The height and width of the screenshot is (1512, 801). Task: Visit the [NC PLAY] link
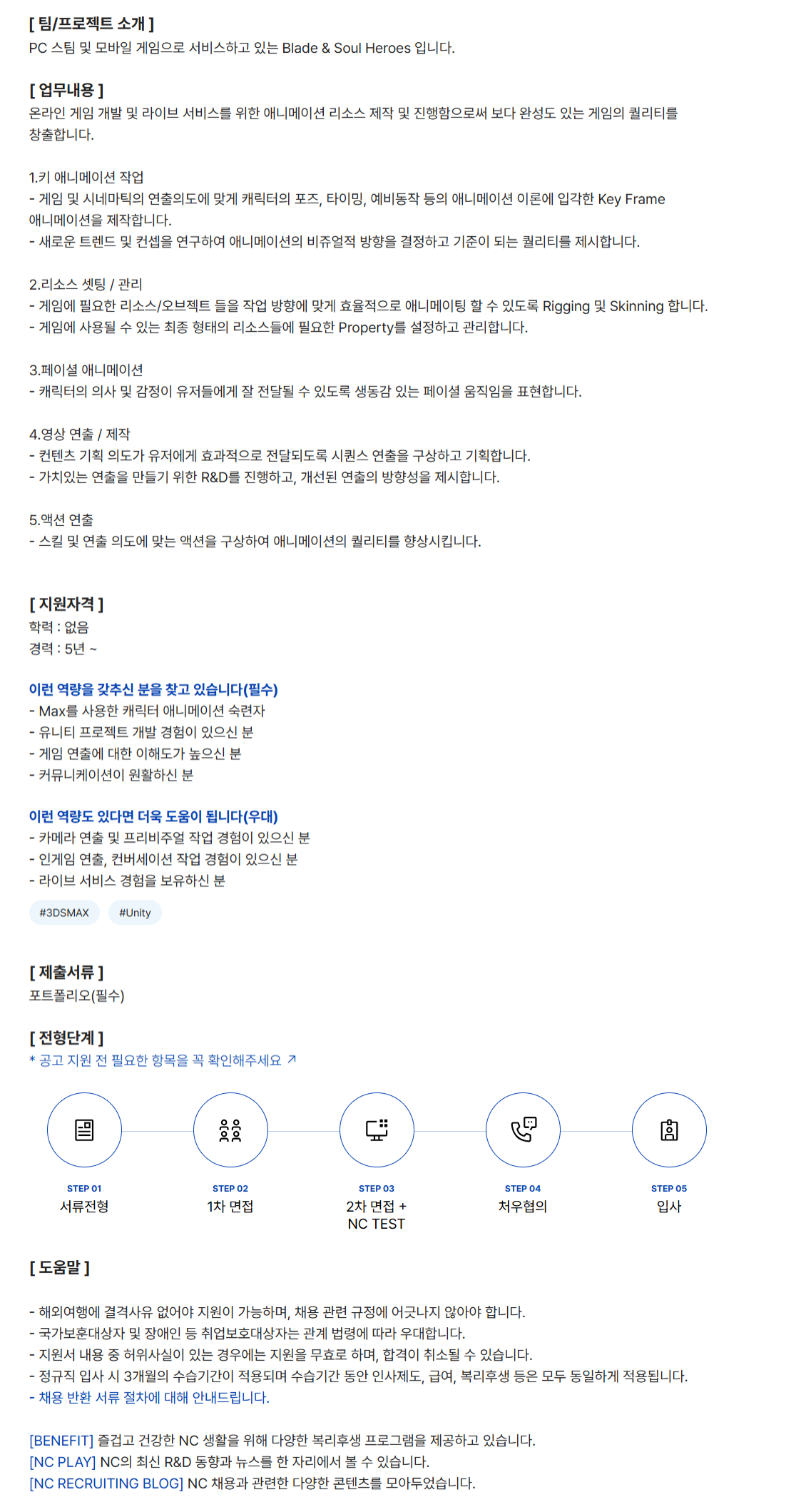click(x=63, y=1461)
